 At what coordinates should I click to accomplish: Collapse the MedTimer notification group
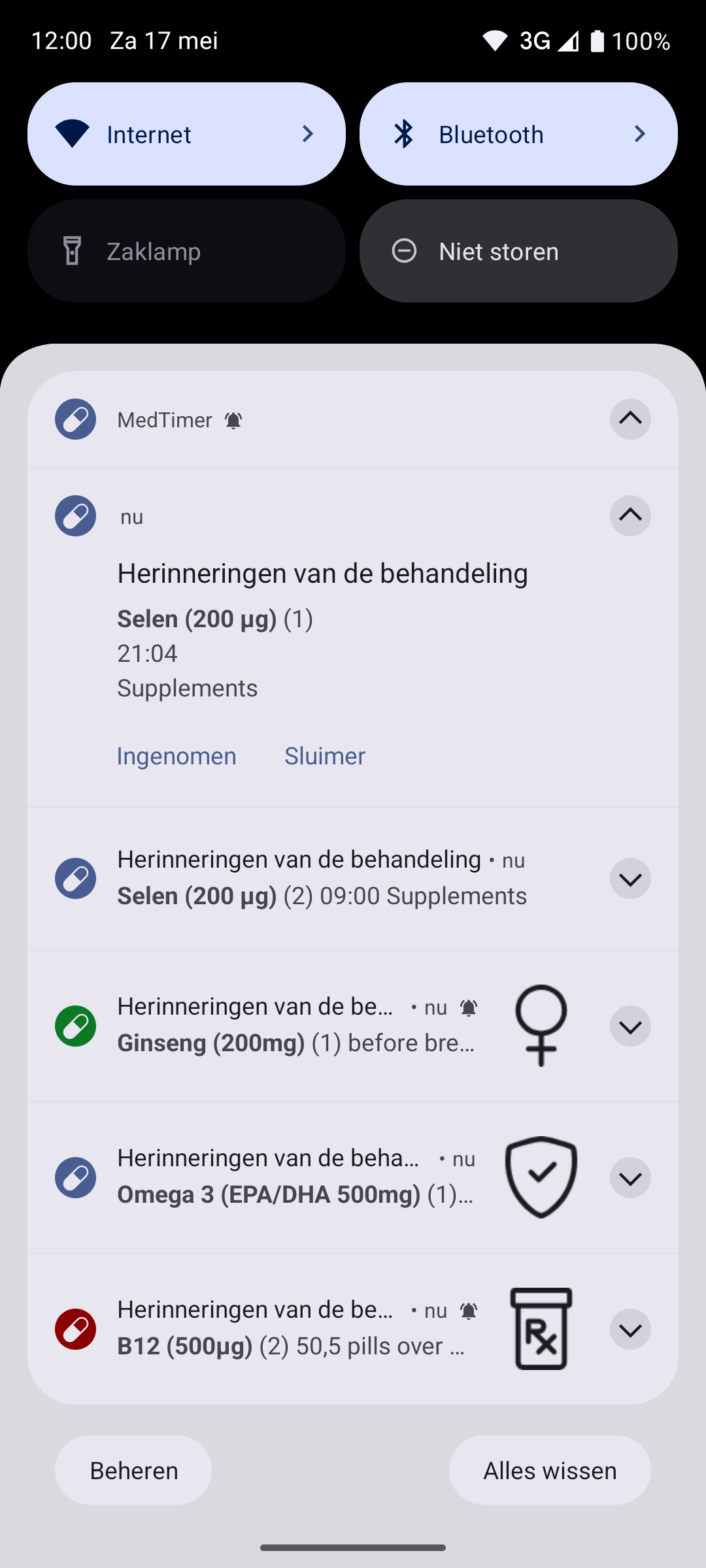(x=630, y=419)
